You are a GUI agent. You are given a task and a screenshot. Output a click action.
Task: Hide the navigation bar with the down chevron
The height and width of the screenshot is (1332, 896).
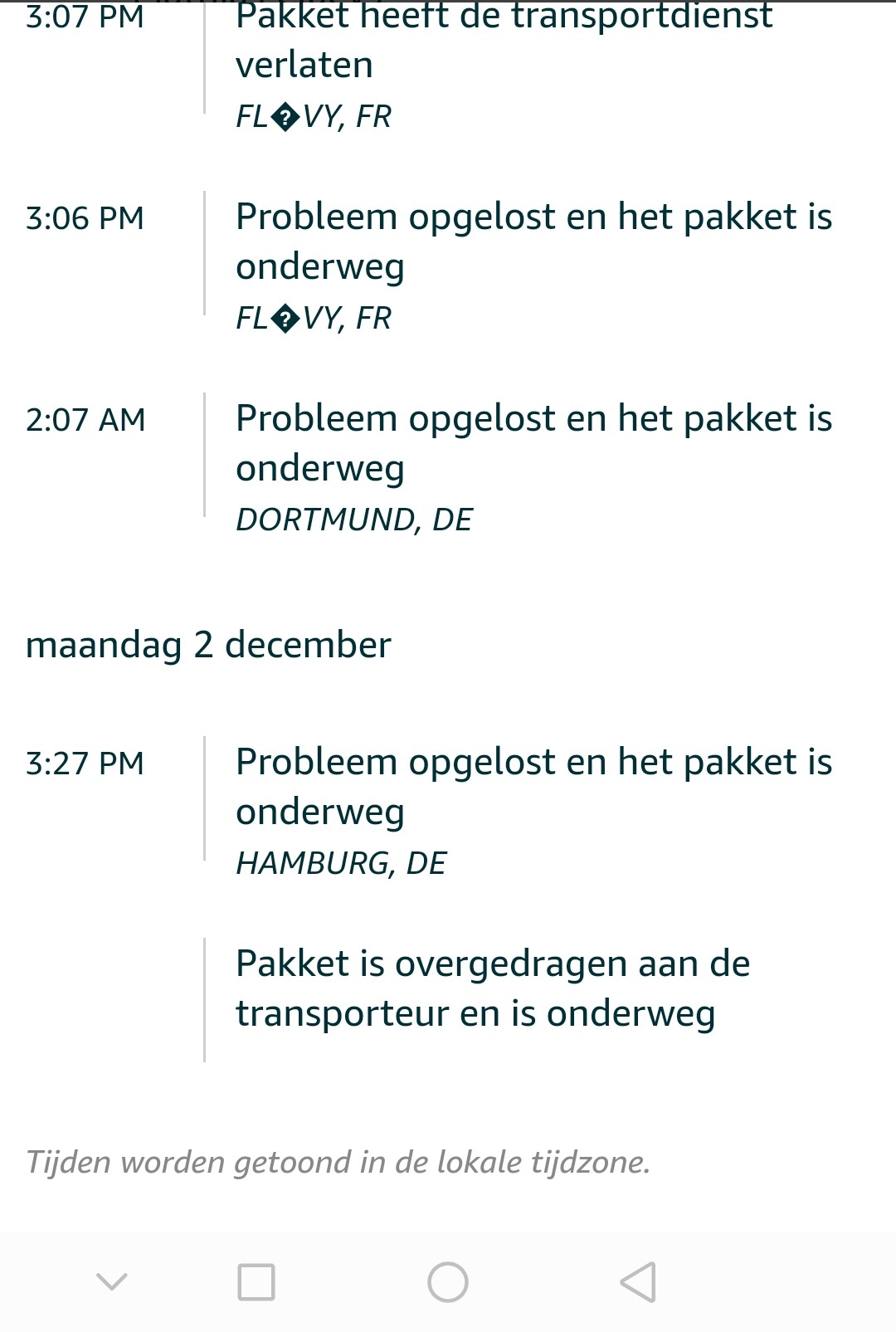(112, 1282)
